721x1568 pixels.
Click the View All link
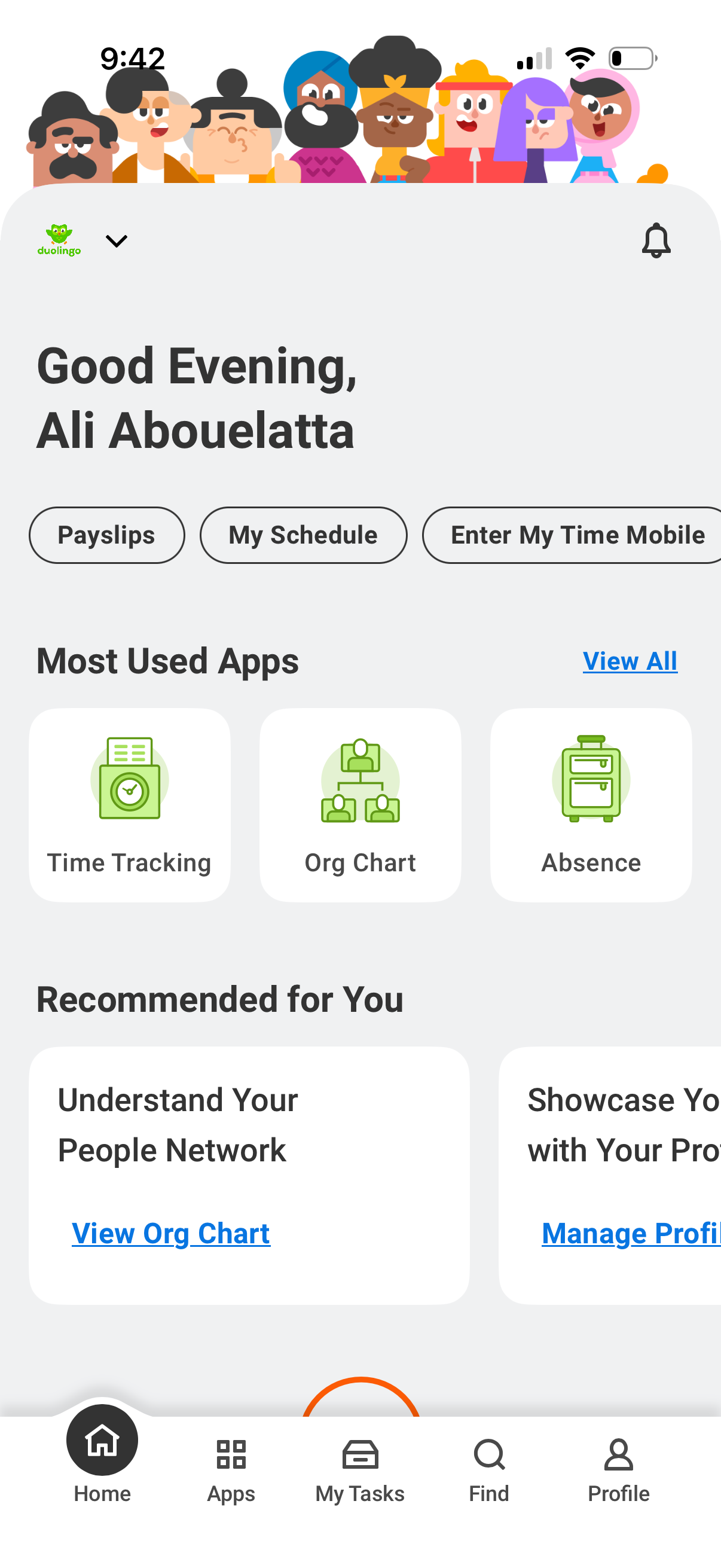(630, 661)
